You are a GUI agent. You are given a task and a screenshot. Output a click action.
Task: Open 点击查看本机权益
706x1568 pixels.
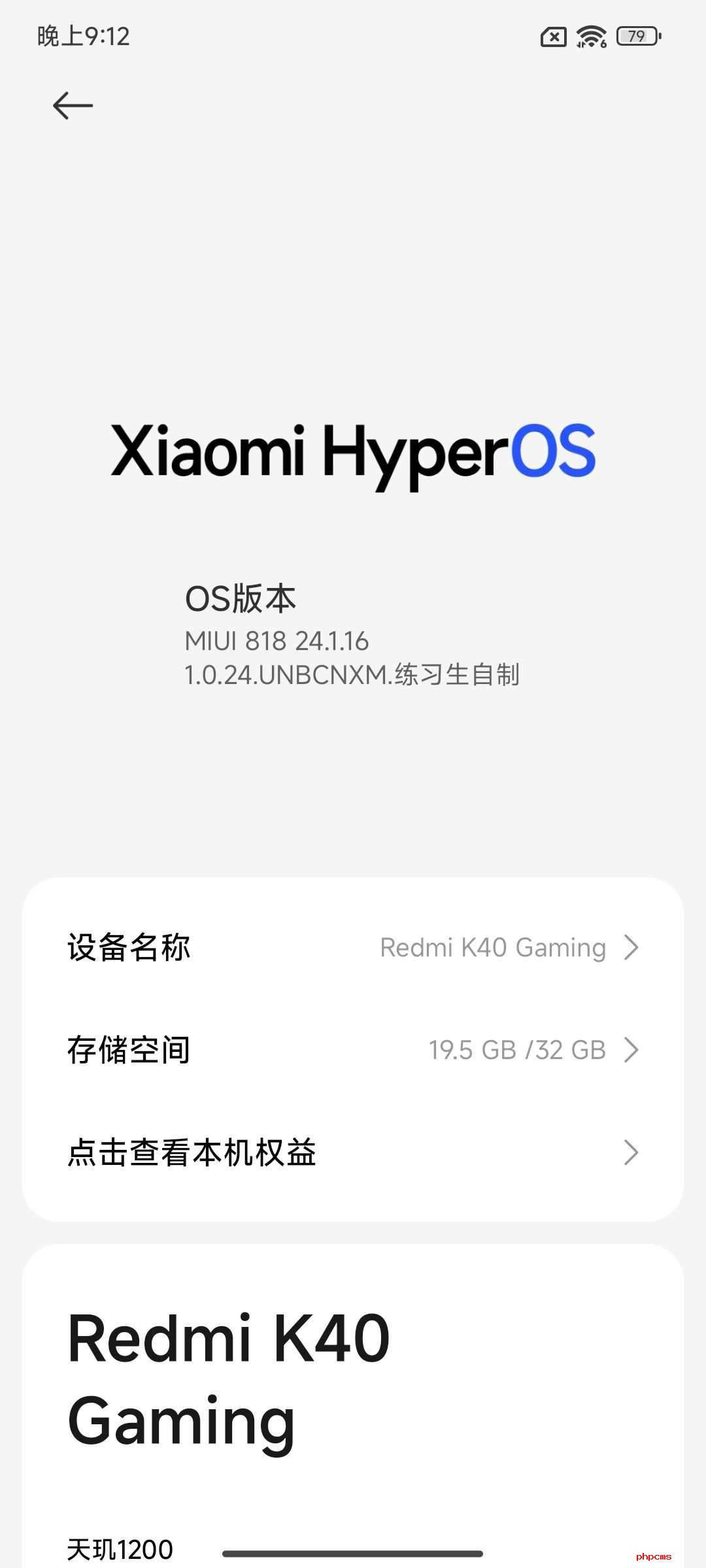click(x=353, y=1152)
